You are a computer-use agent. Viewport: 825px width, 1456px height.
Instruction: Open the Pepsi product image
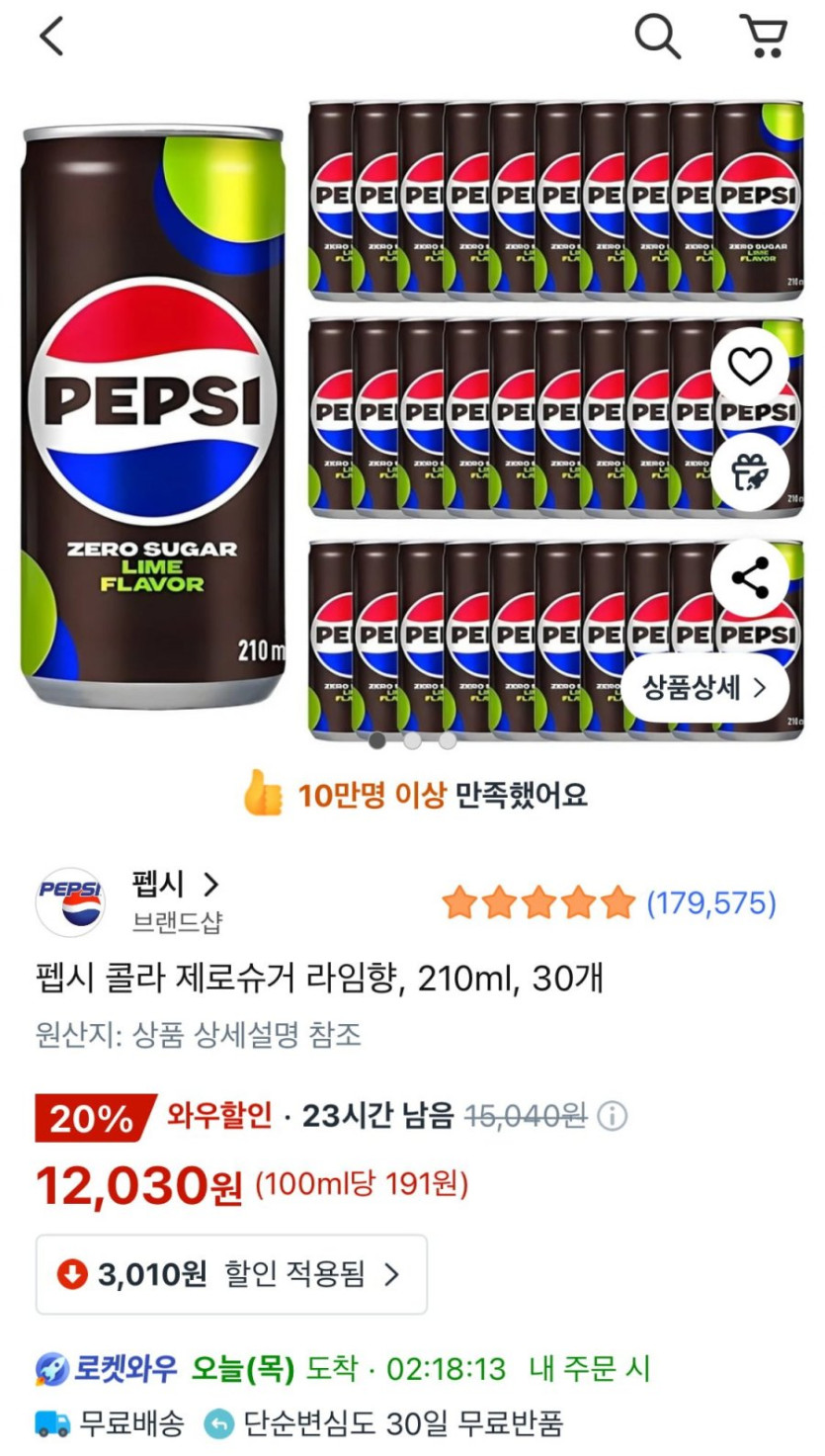pos(153,415)
